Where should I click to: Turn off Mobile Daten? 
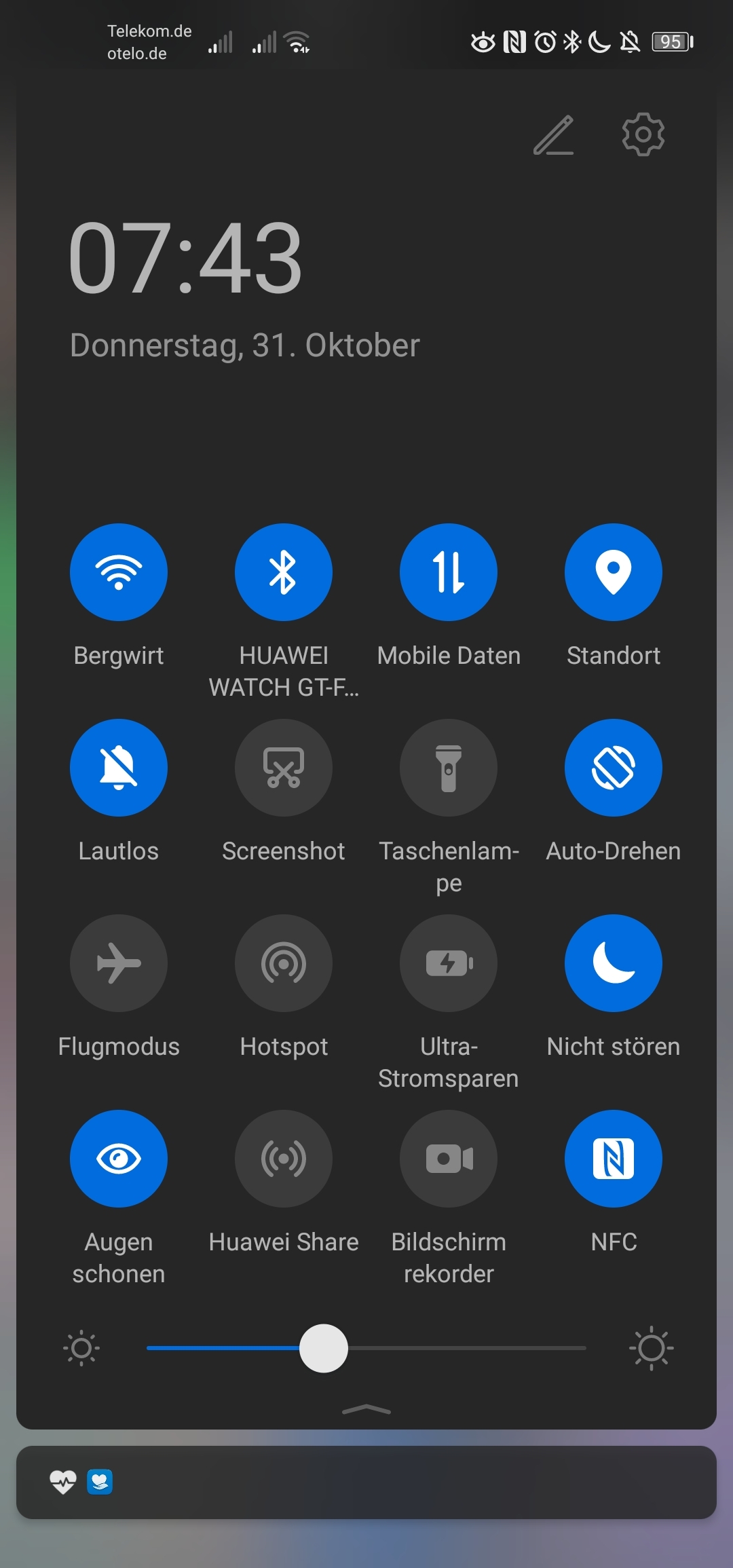[x=448, y=572]
